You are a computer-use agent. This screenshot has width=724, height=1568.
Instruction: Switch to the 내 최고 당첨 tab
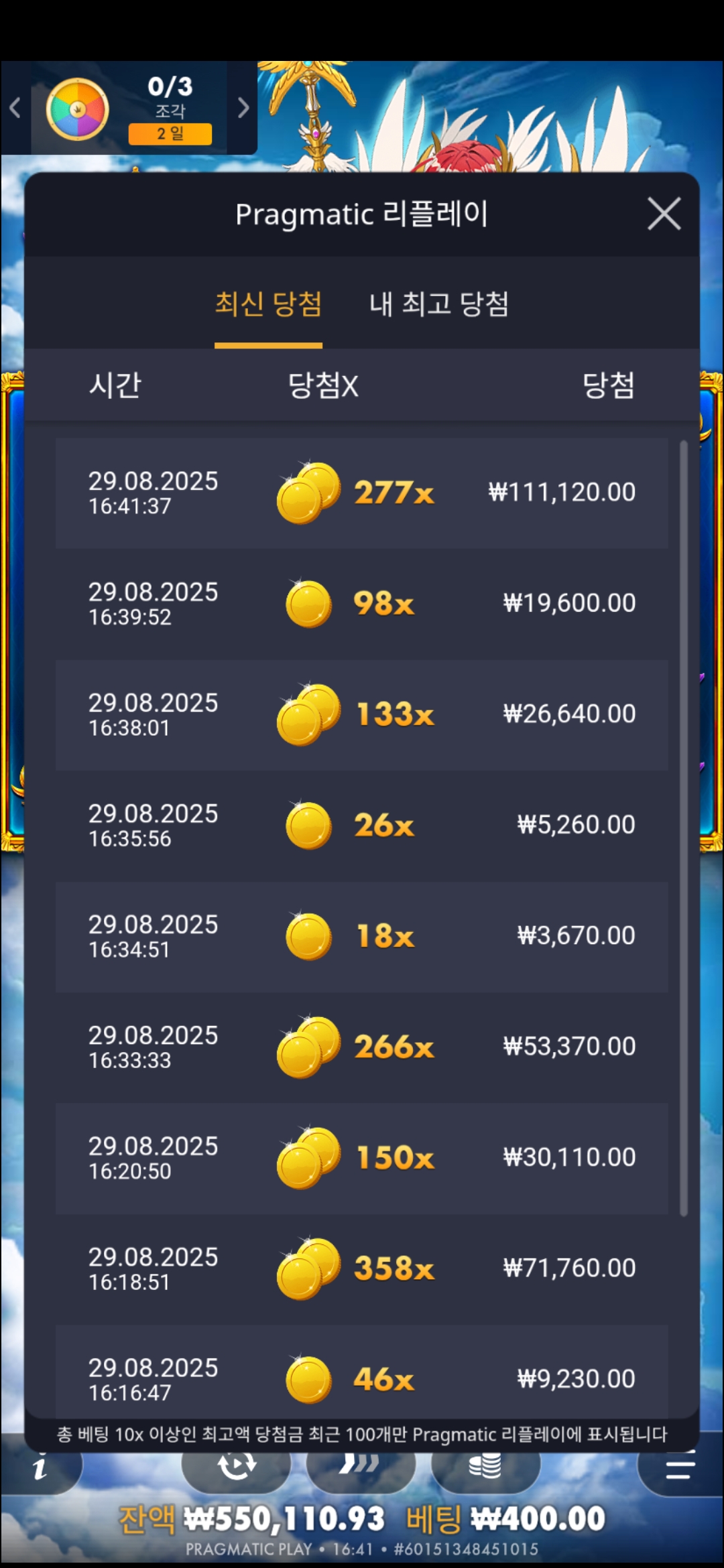tap(439, 305)
